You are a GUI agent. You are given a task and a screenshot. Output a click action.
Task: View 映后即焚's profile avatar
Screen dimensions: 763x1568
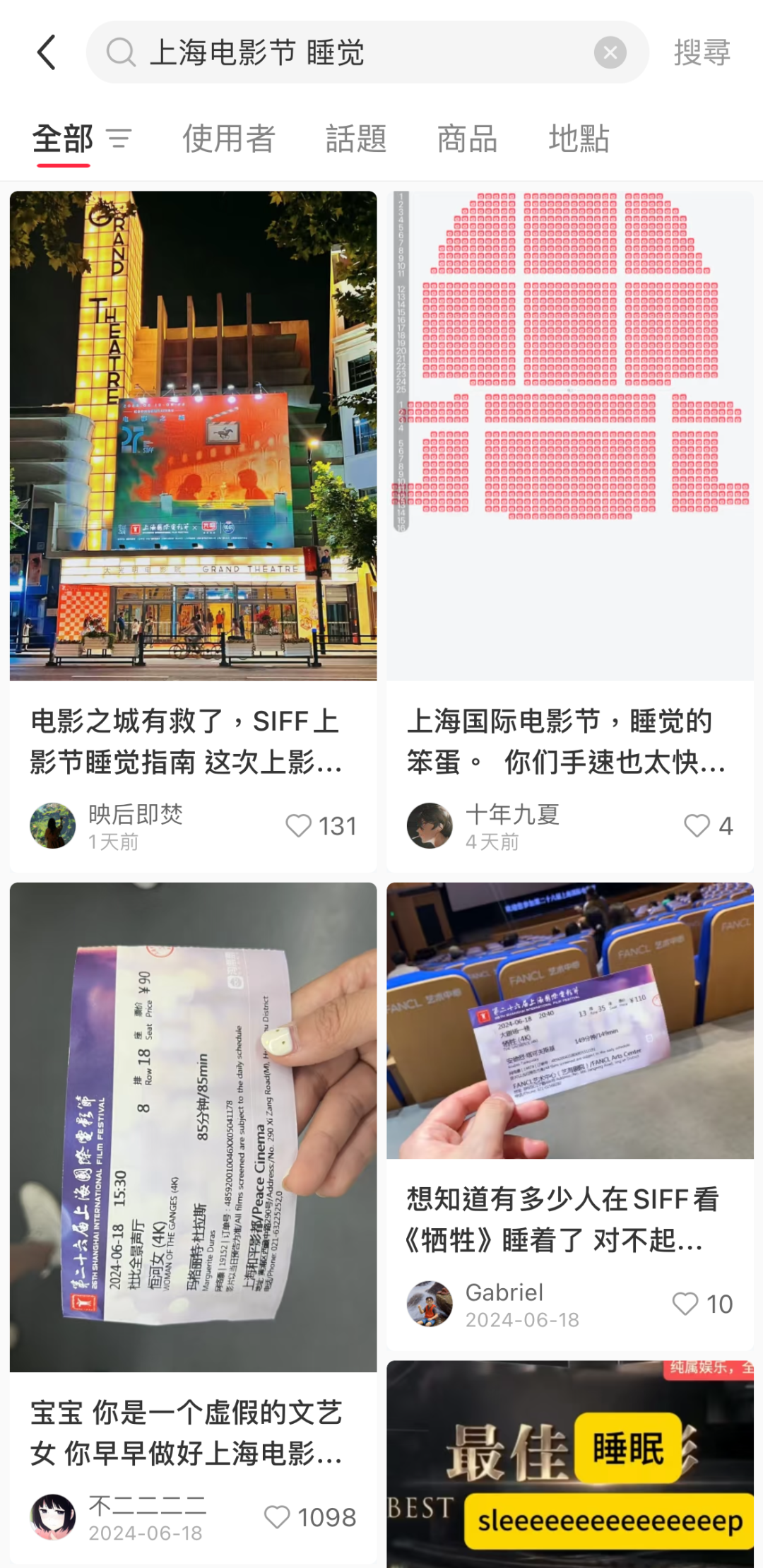pos(53,825)
